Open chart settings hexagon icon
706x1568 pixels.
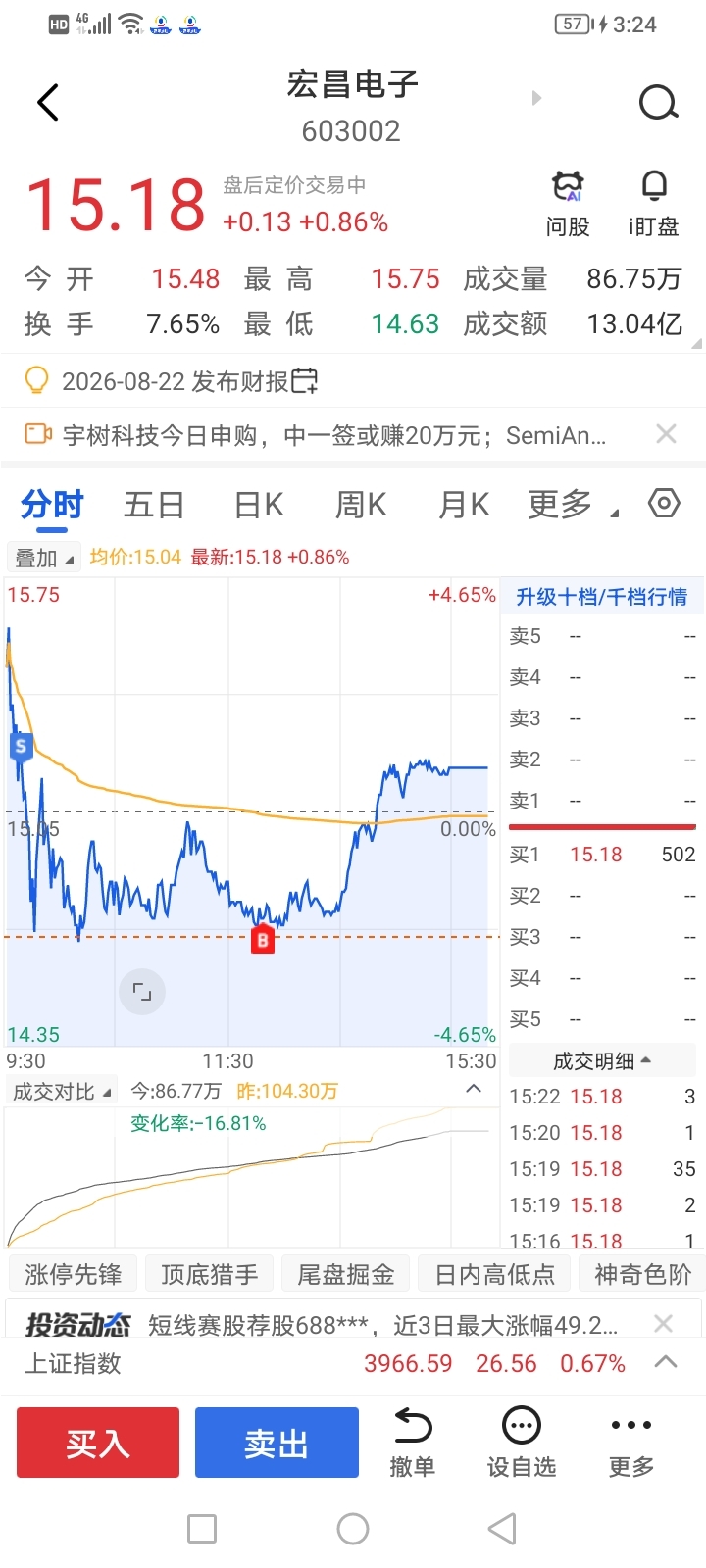(664, 504)
